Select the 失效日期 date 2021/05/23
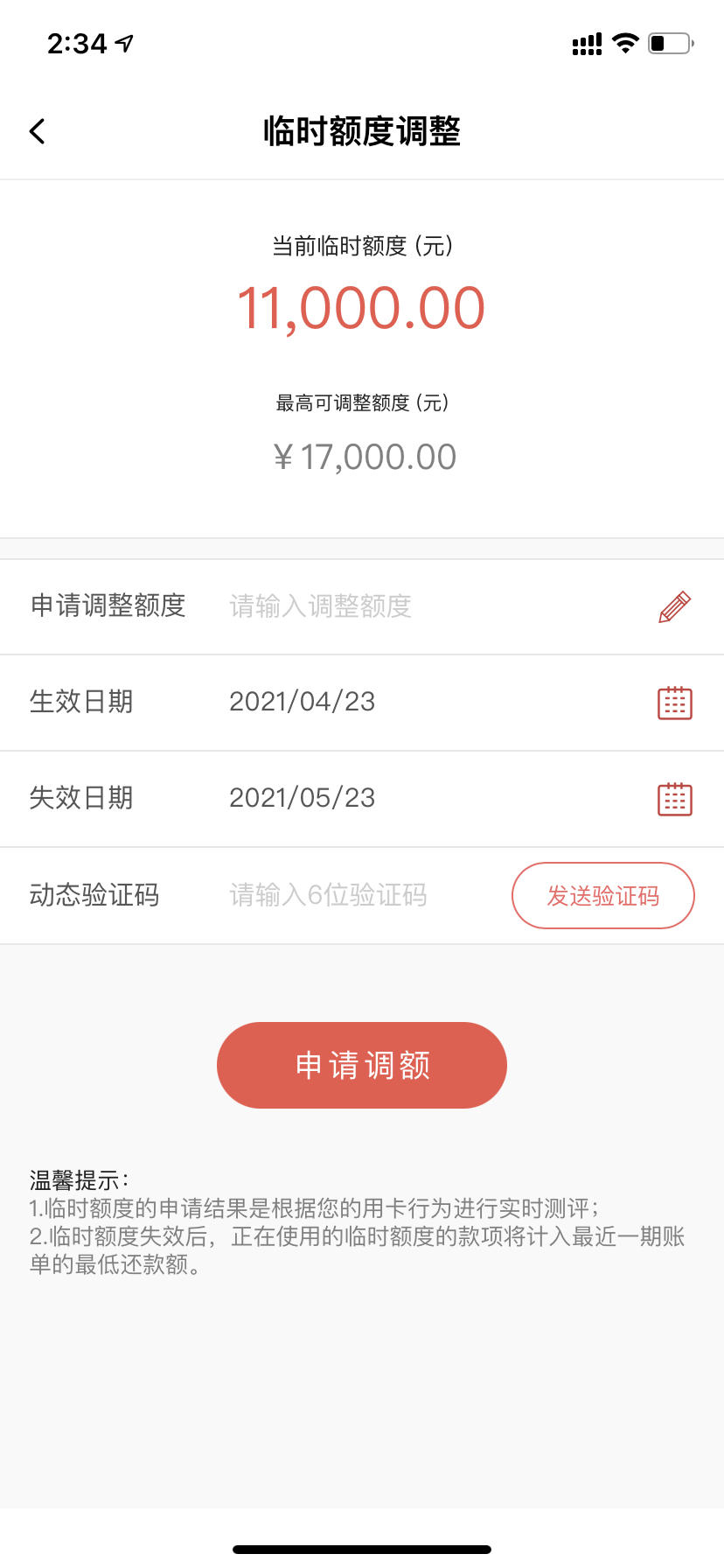Image resolution: width=724 pixels, height=1568 pixels. [x=302, y=798]
